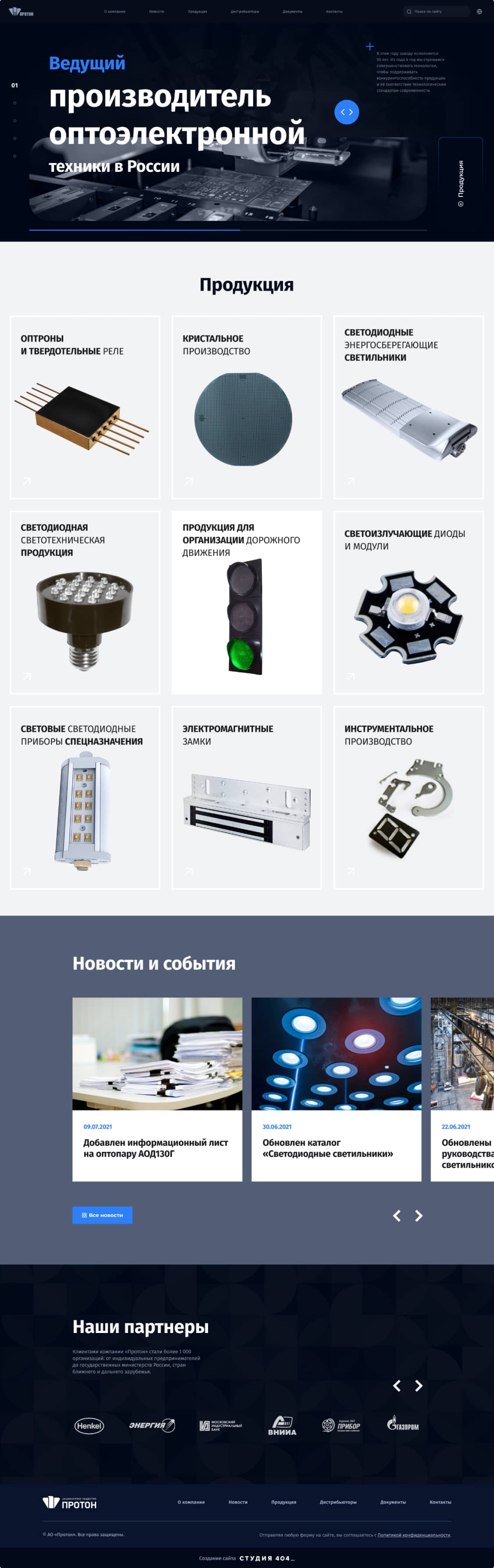494x1568 pixels.
Task: Open «Контакты» in the top menu
Action: coord(334,11)
